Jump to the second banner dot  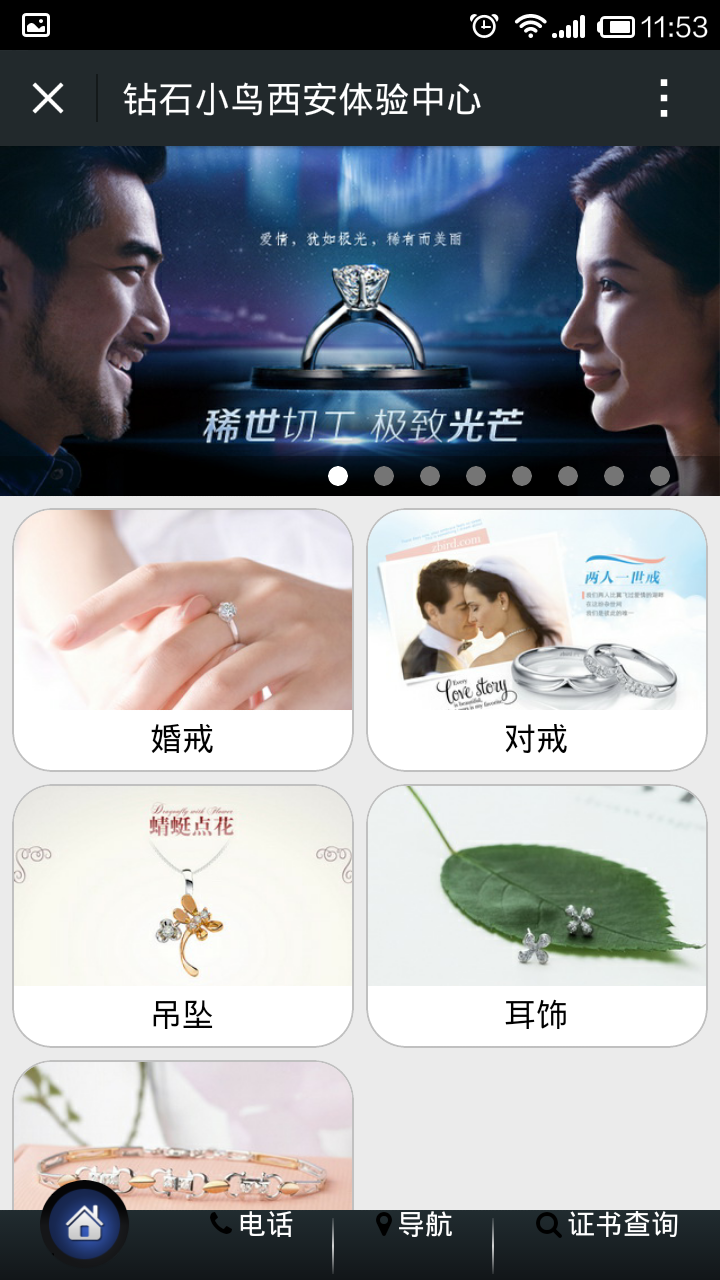point(384,476)
